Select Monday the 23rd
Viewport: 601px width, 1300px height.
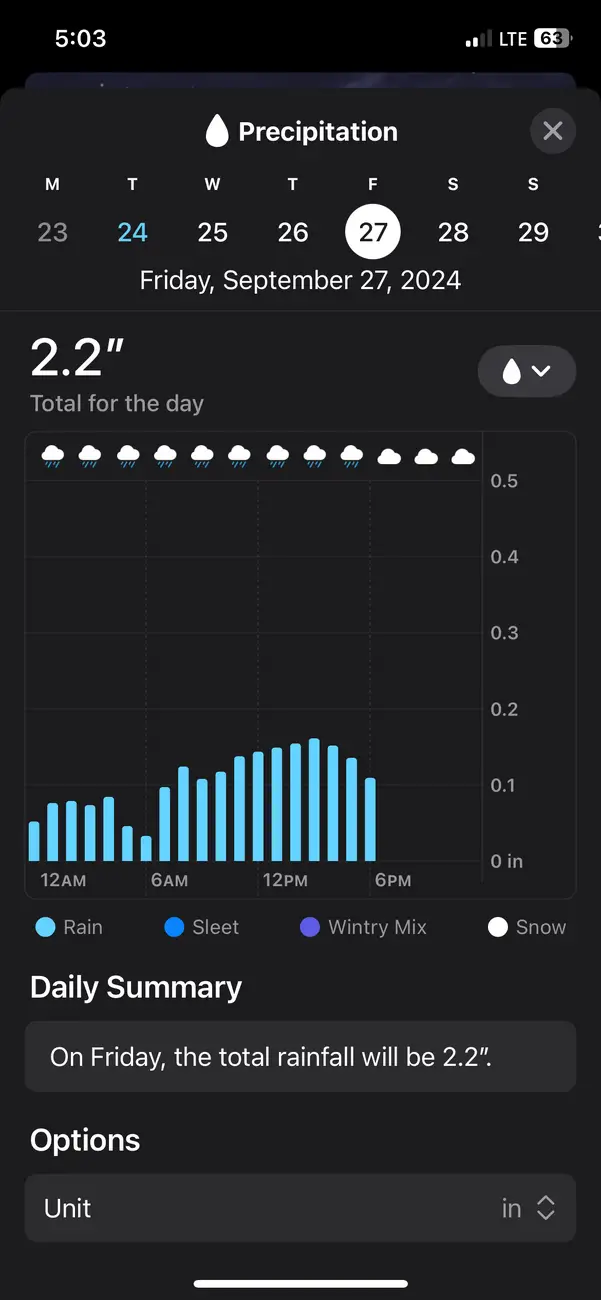(x=52, y=232)
